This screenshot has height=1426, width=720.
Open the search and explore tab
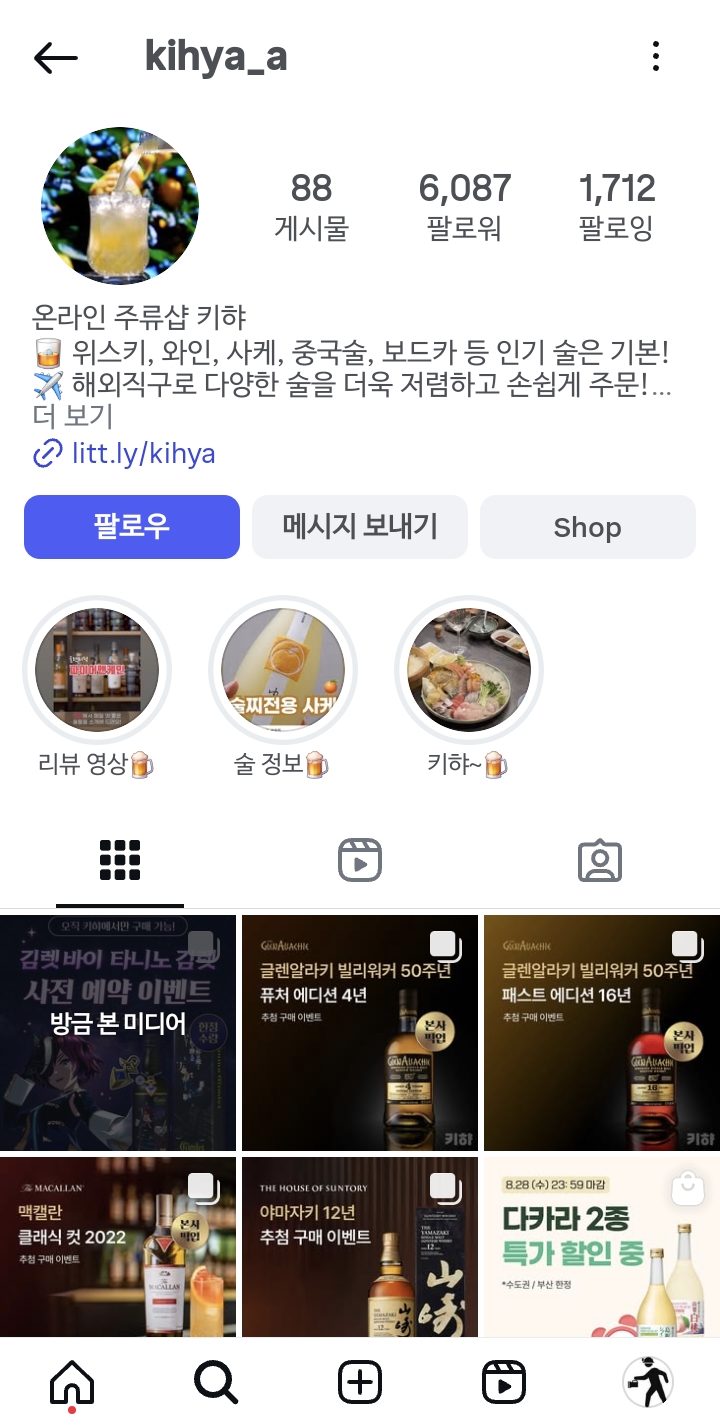point(216,1383)
